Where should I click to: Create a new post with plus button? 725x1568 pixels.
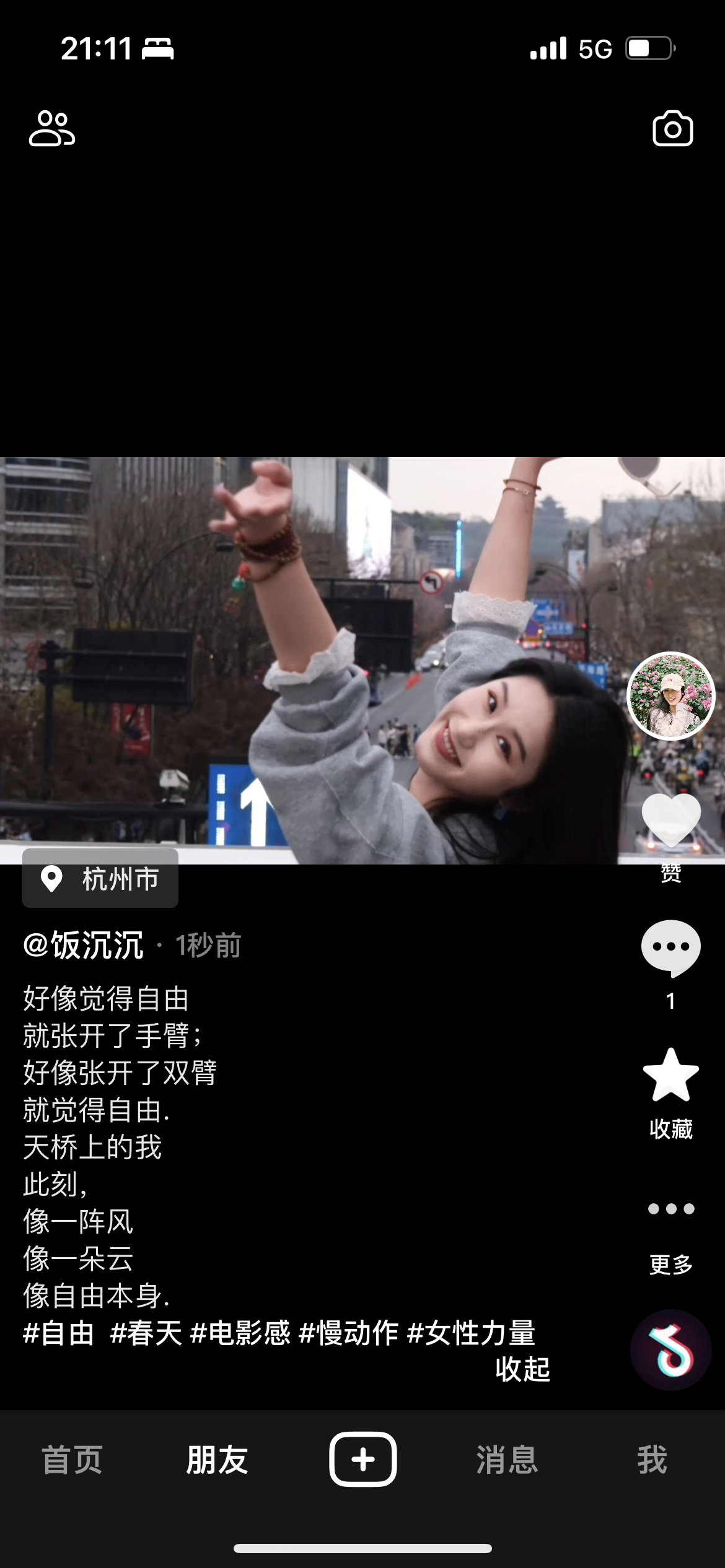(362, 1459)
